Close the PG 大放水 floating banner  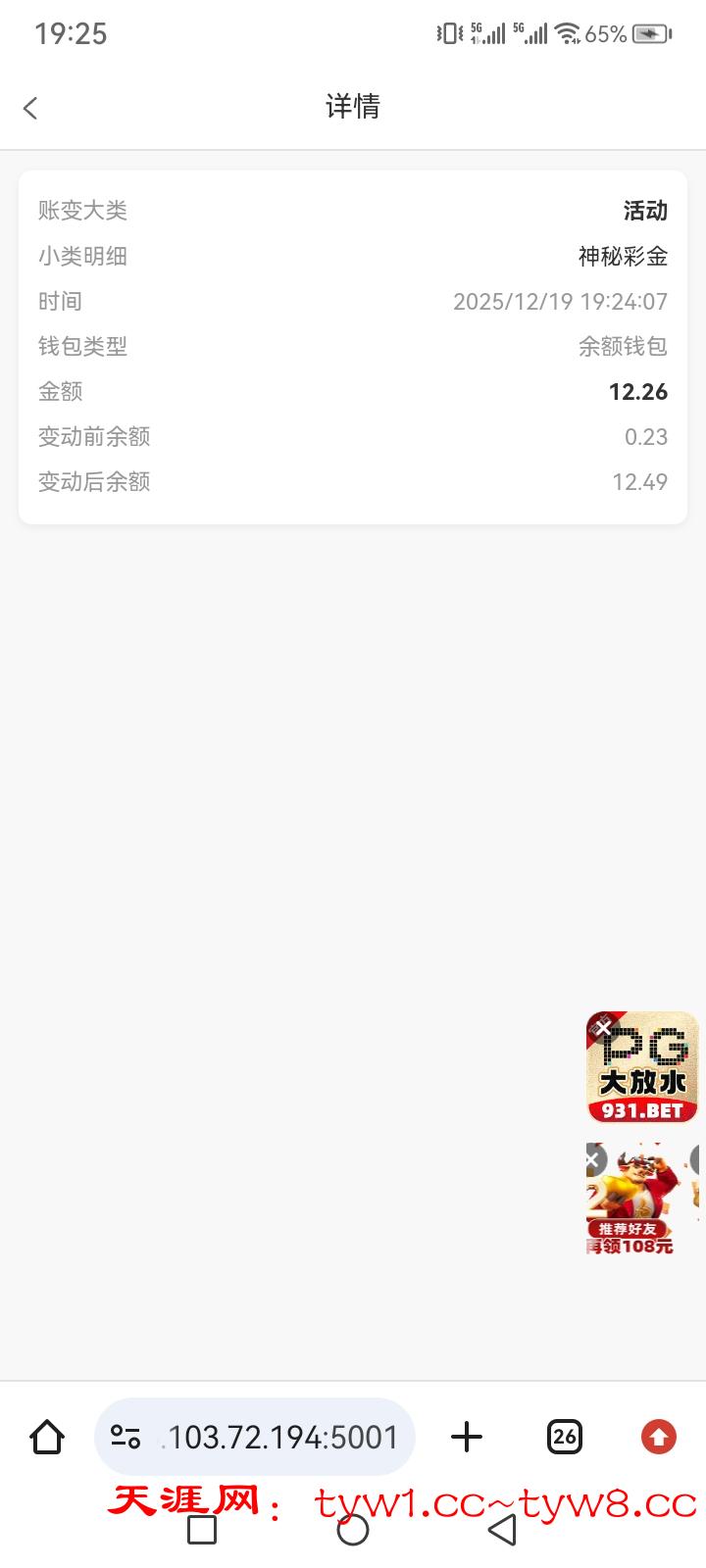(x=603, y=1027)
